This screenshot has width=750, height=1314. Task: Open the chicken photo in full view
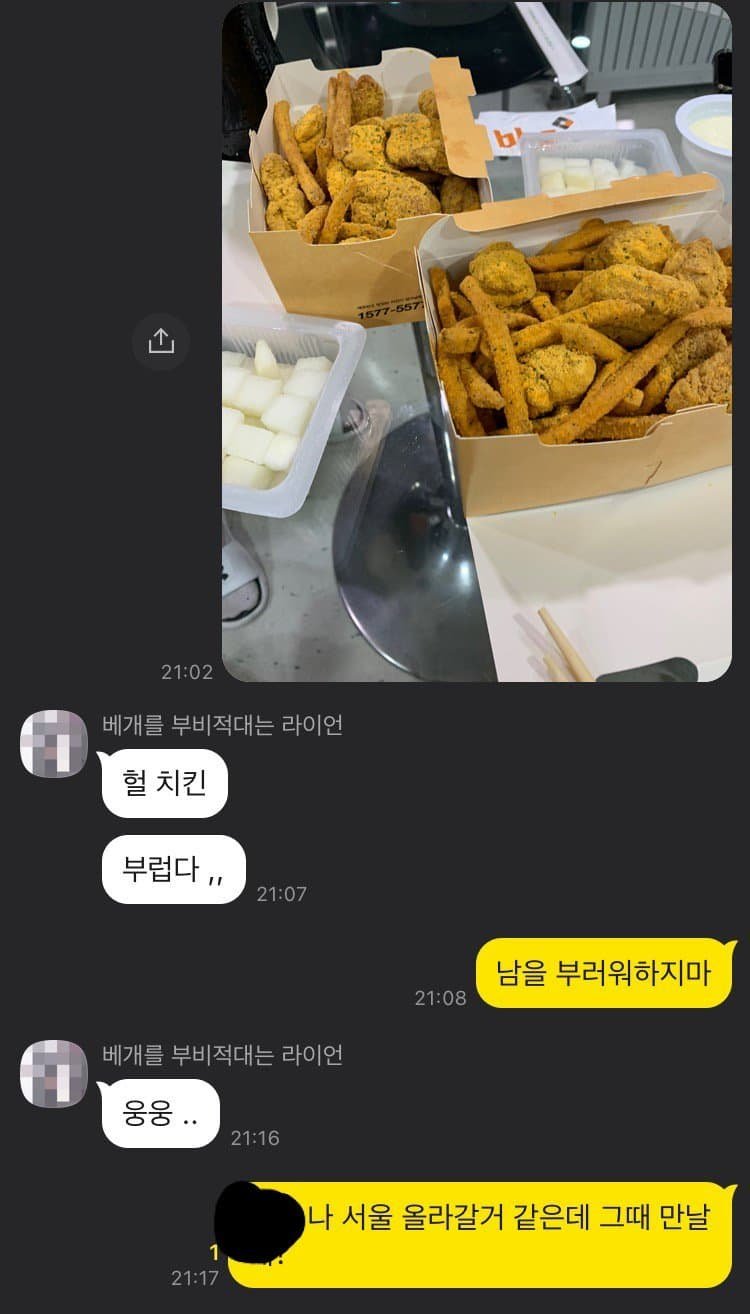pyautogui.click(x=476, y=342)
